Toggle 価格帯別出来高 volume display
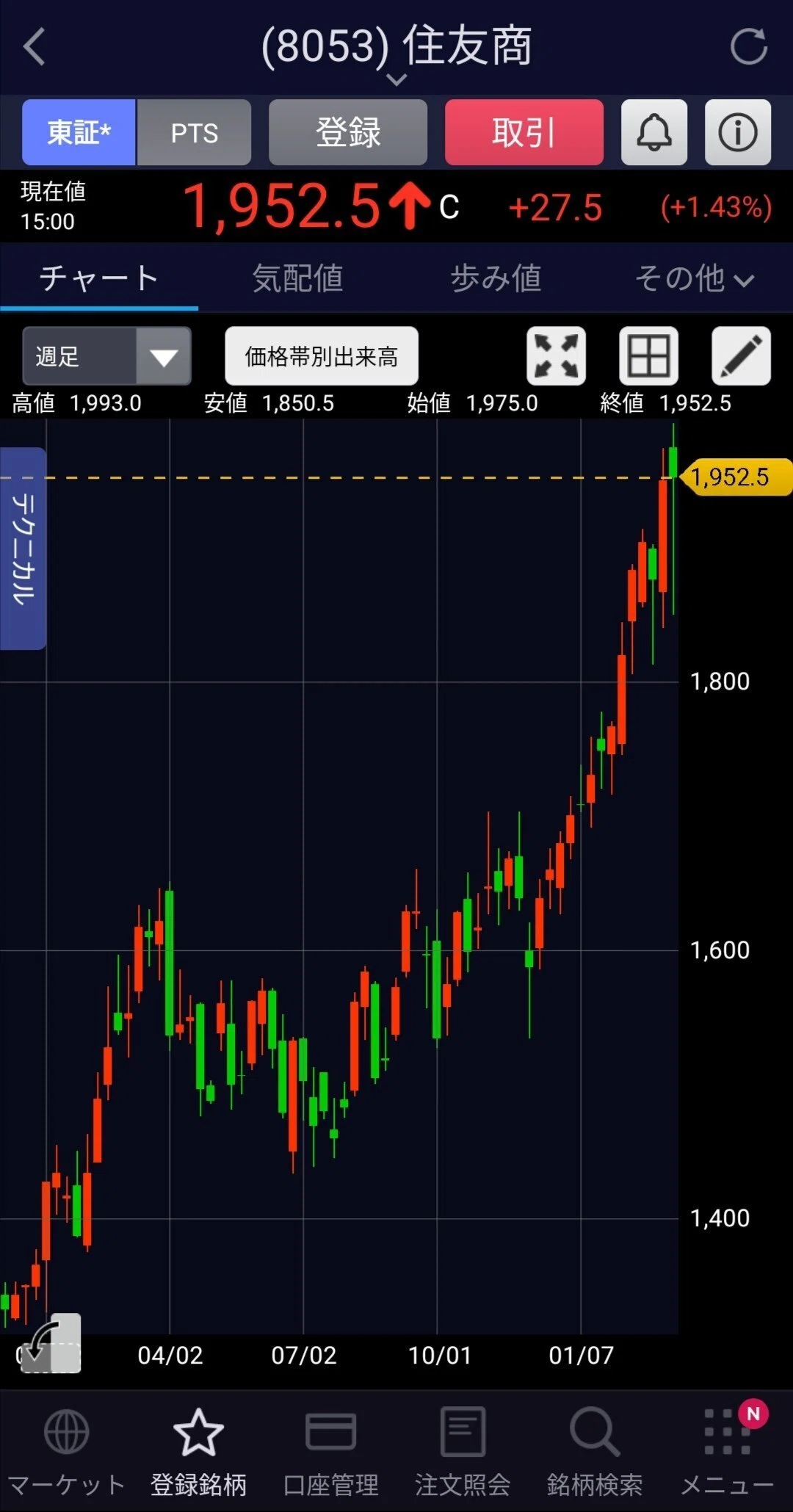 point(322,356)
